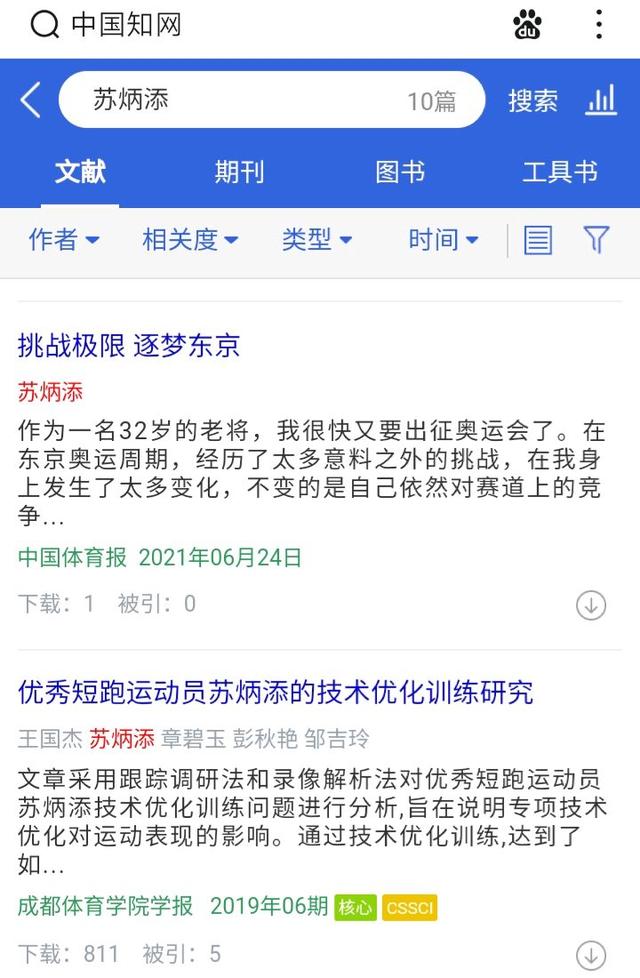The height and width of the screenshot is (978, 640).
Task: Download the 技术优化训练研究 article
Action: click(x=591, y=954)
